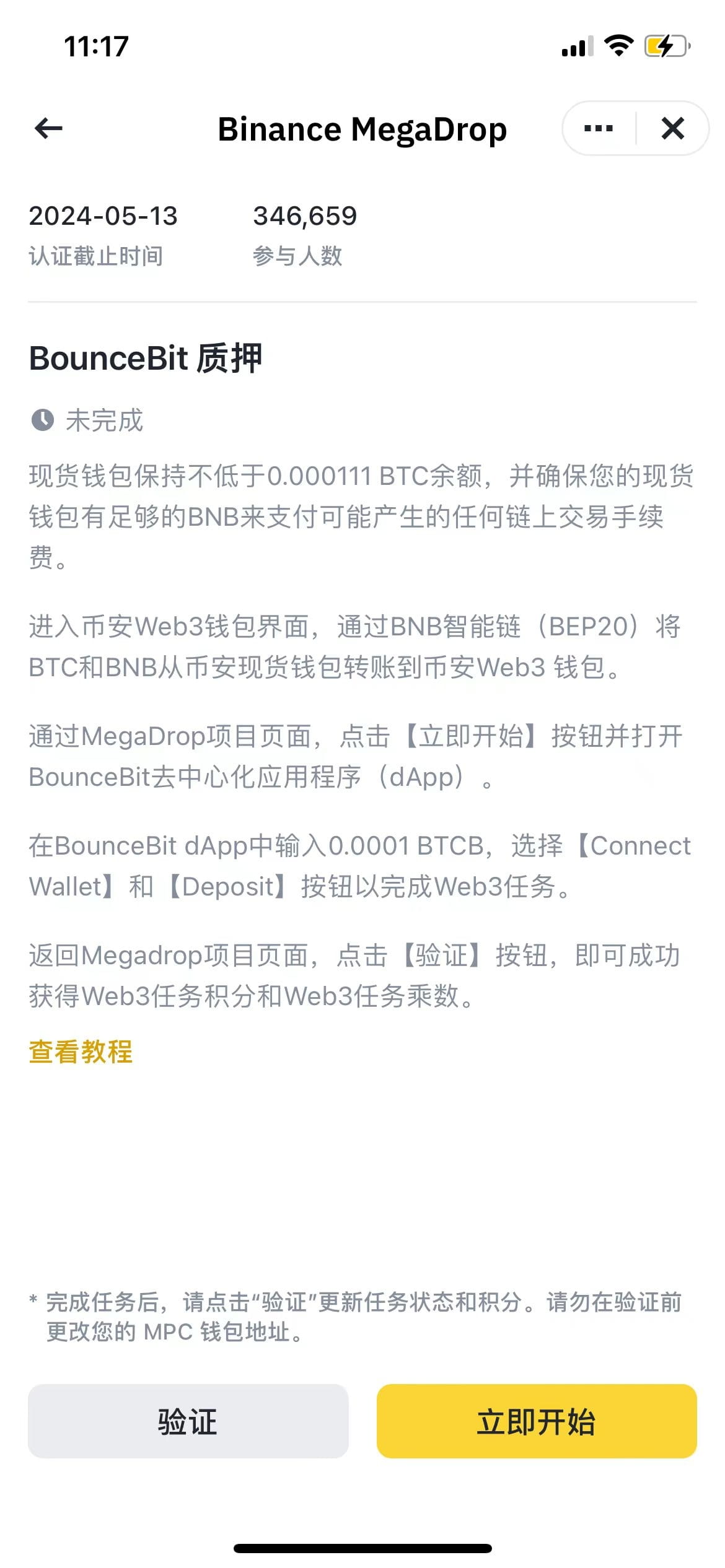
Task: Expand details under BounceBit 质押 heading
Action: click(146, 357)
